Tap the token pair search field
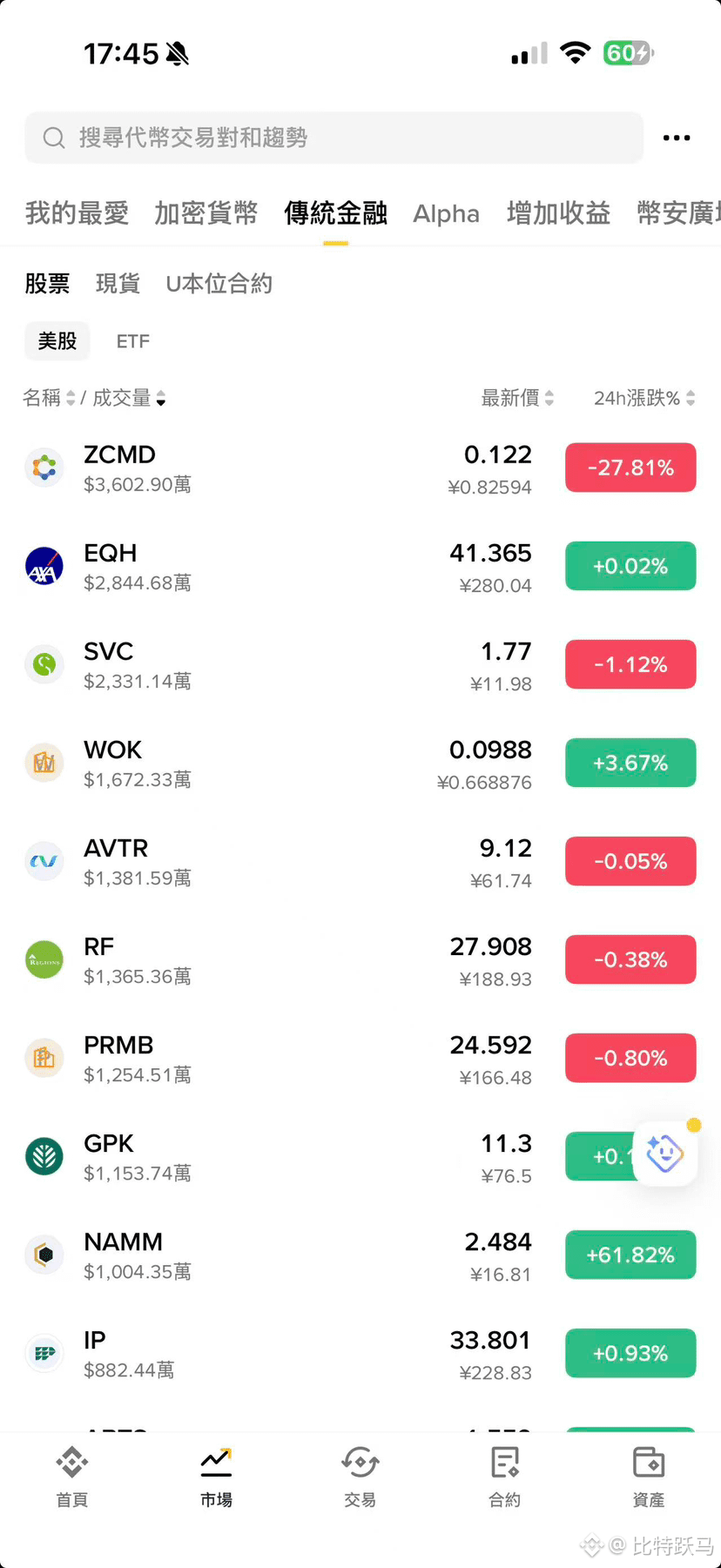Screen dimensions: 721x1568 coord(334,138)
